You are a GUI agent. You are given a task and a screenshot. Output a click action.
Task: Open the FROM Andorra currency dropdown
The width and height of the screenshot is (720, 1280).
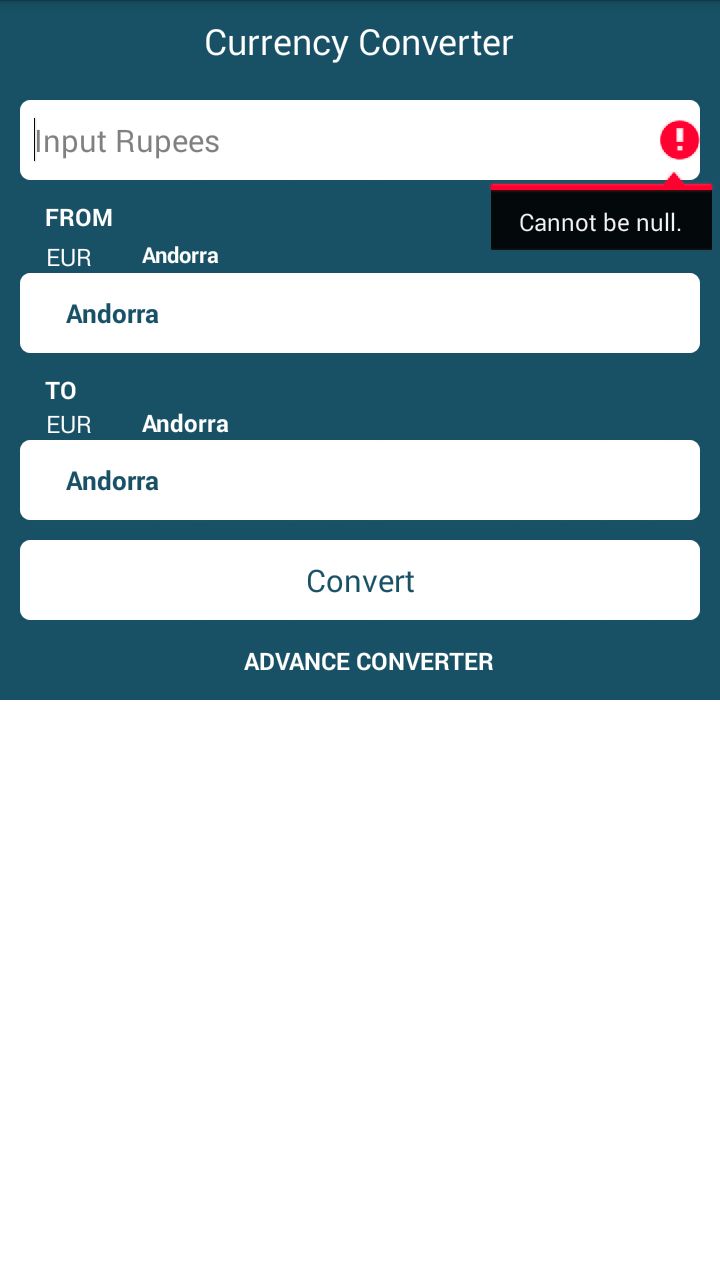360,313
